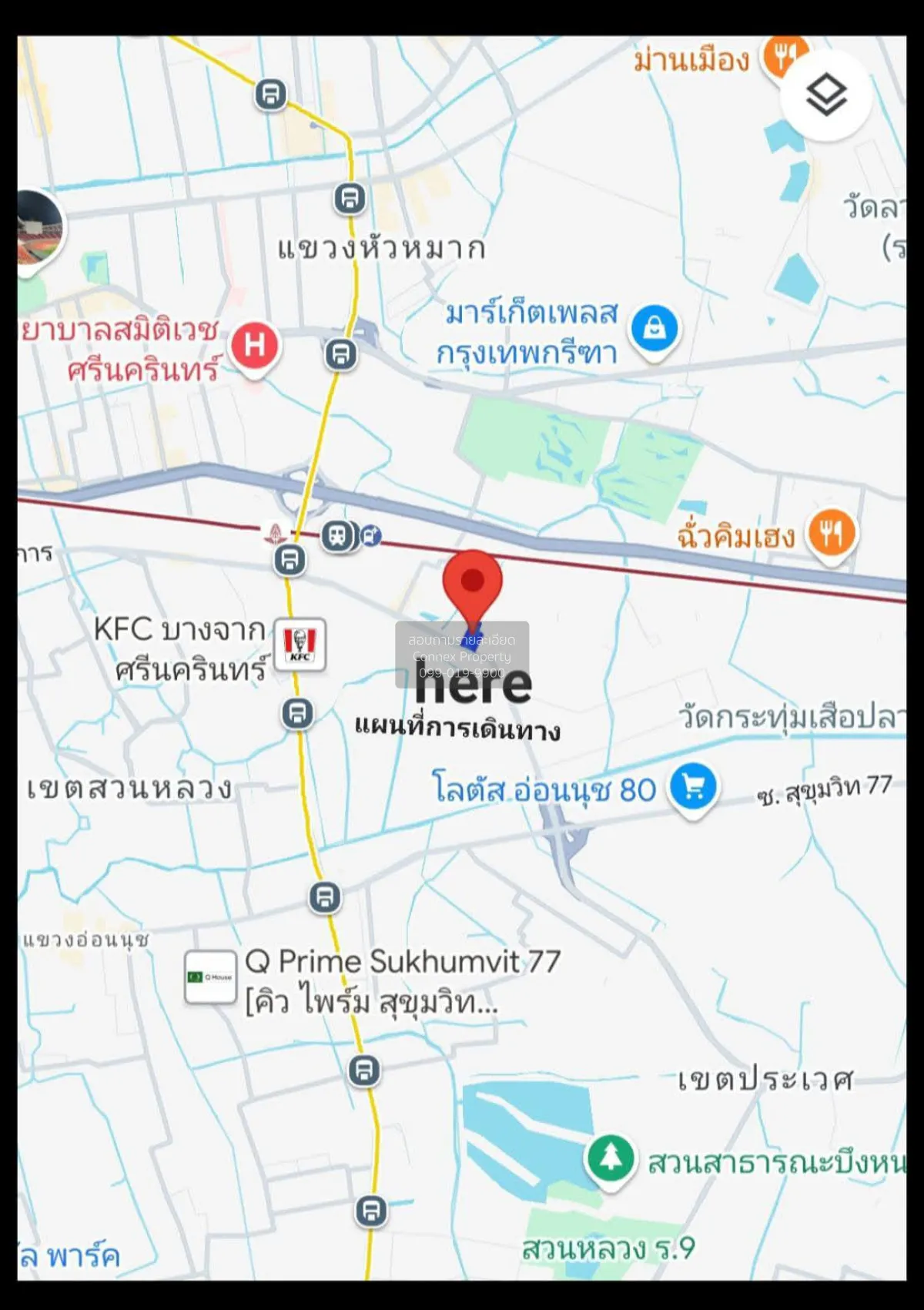Click the เขตประเวศ district name
This screenshot has width=924, height=1310.
coord(766,1080)
